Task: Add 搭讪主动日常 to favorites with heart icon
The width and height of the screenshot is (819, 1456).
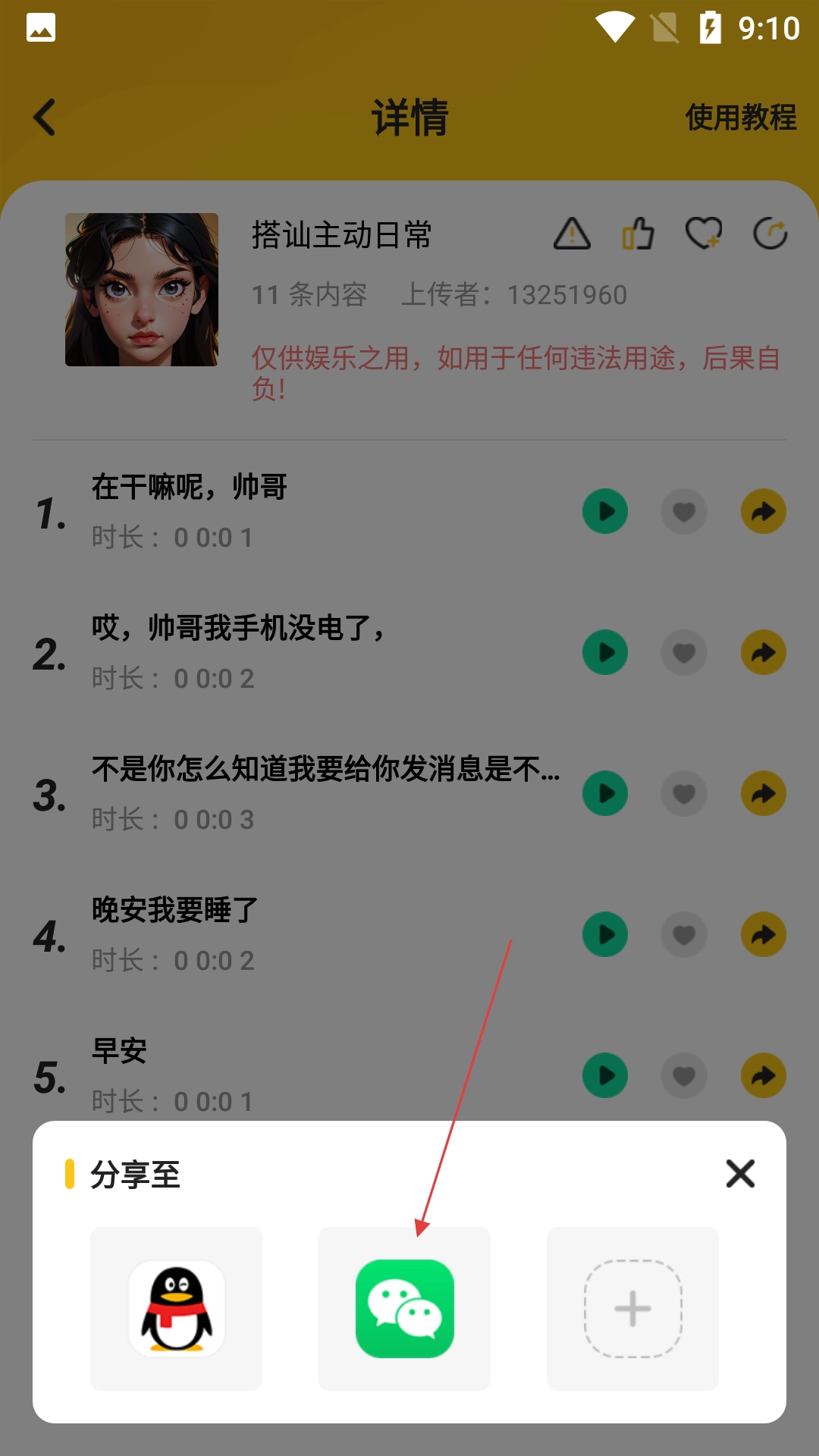Action: click(704, 234)
